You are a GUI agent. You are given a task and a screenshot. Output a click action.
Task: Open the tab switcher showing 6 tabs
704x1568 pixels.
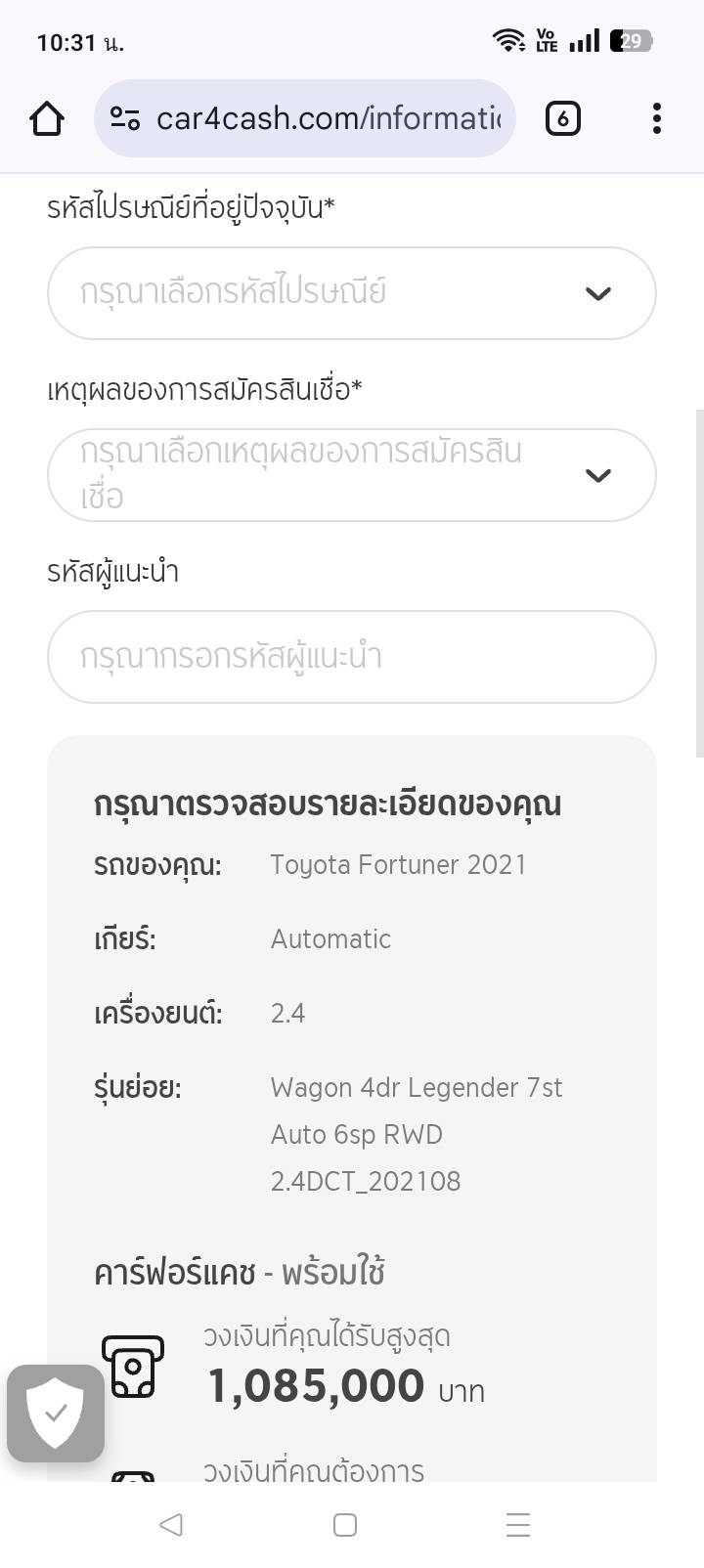(562, 119)
